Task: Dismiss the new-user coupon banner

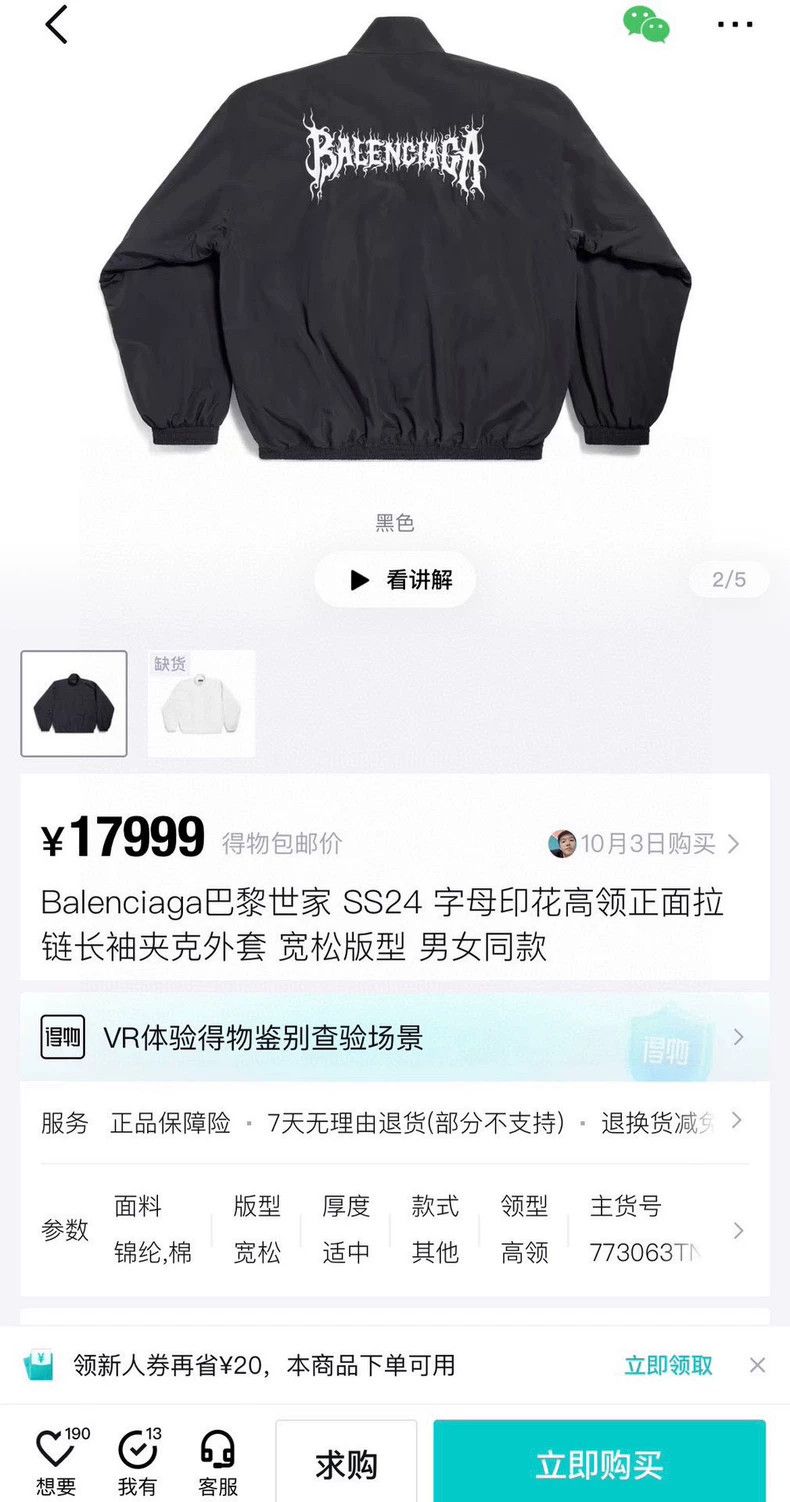Action: point(758,1365)
